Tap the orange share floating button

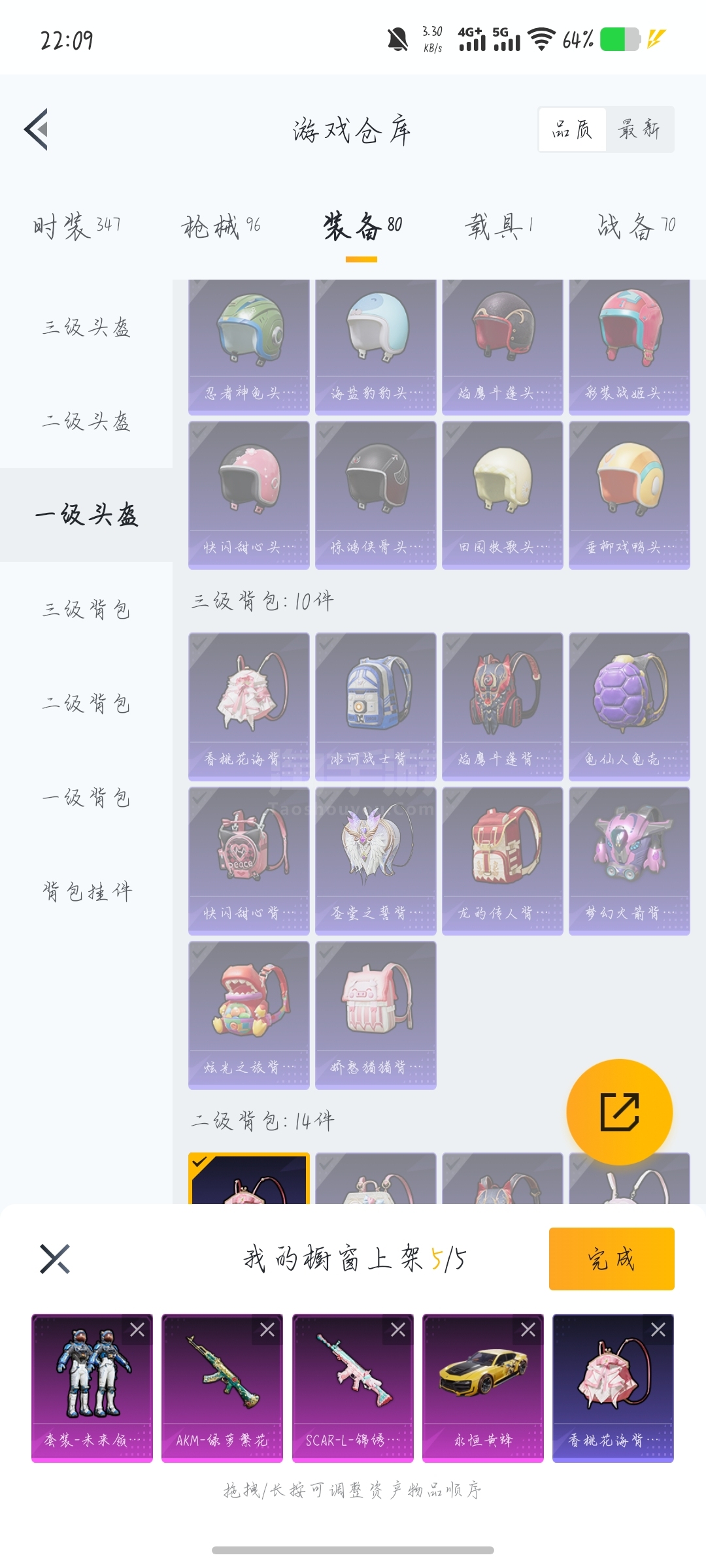(x=620, y=1112)
